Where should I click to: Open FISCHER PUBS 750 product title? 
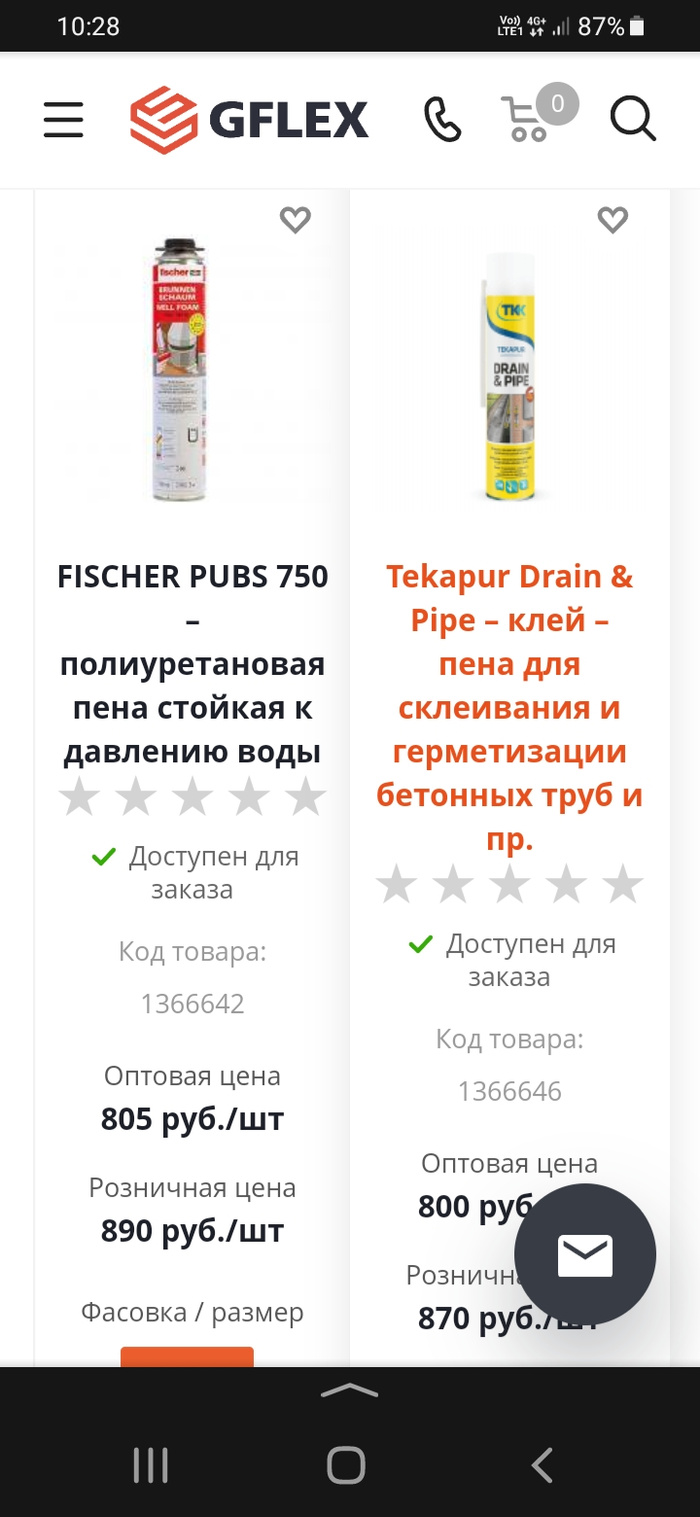click(192, 664)
